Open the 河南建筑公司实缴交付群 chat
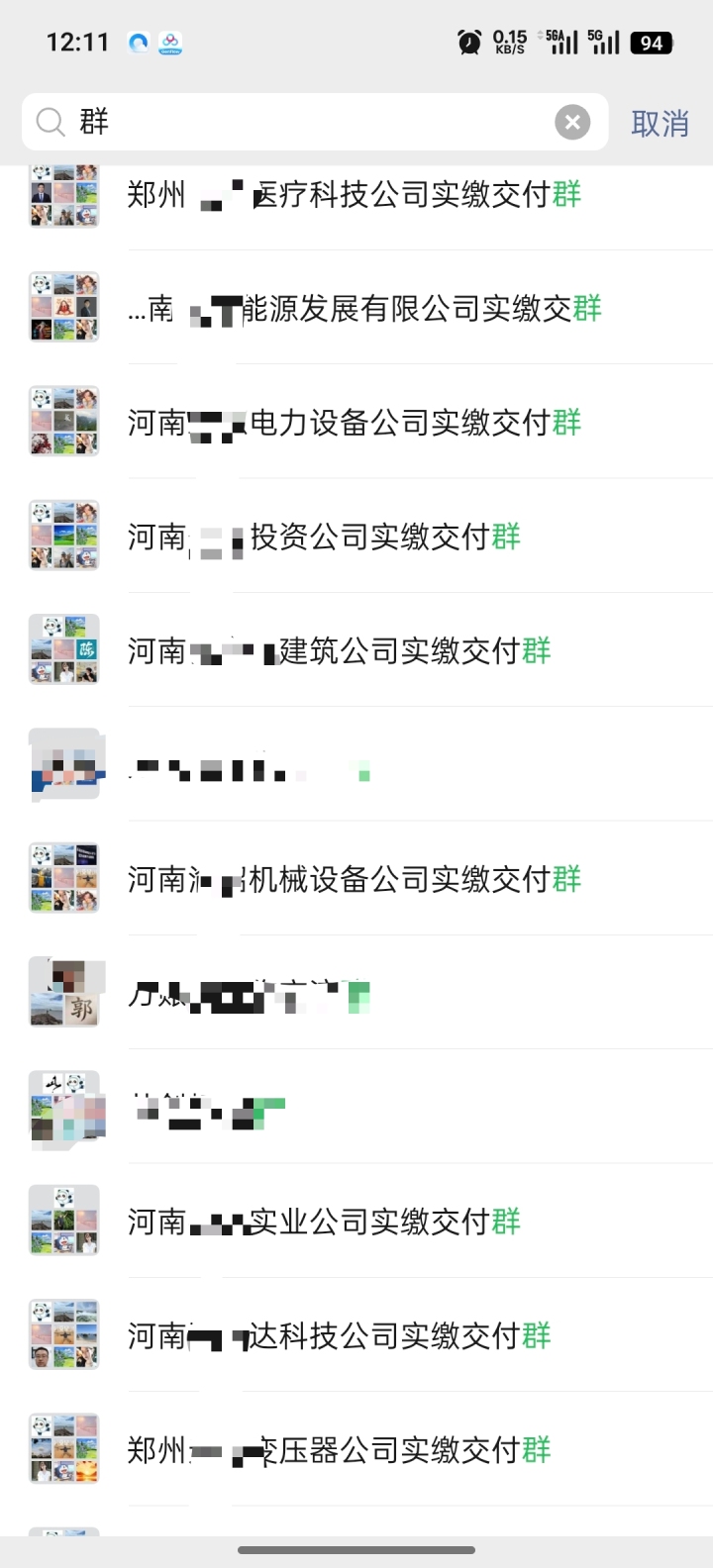The width and height of the screenshot is (713, 1568). [x=356, y=650]
